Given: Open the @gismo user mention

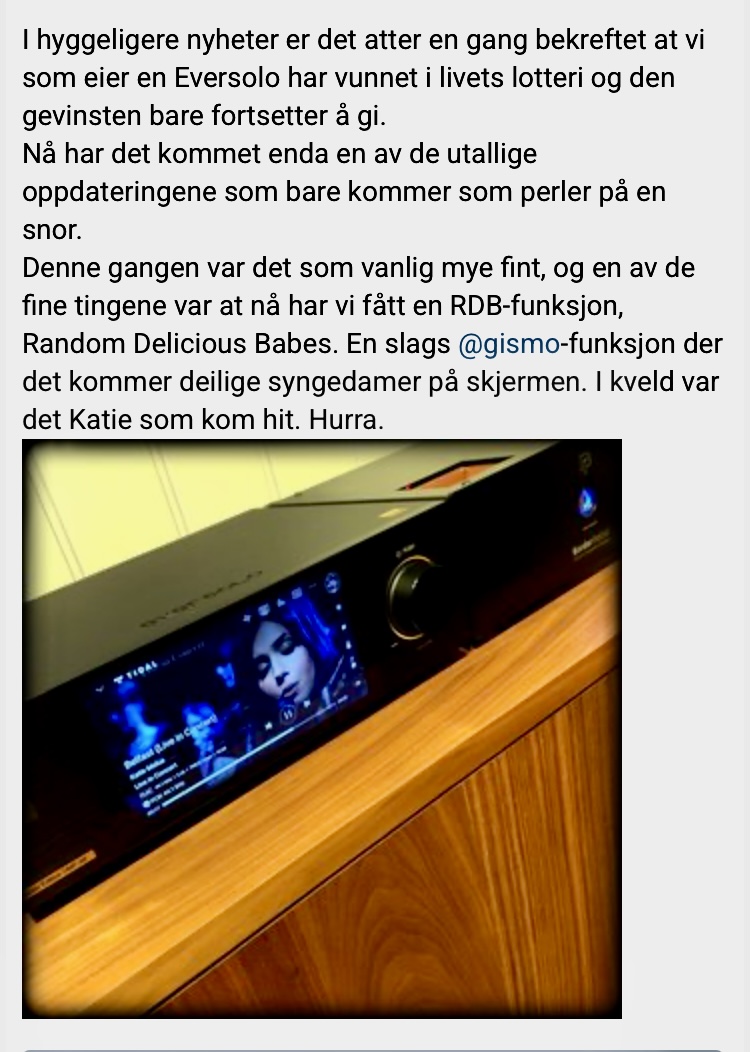Looking at the screenshot, I should [508, 345].
